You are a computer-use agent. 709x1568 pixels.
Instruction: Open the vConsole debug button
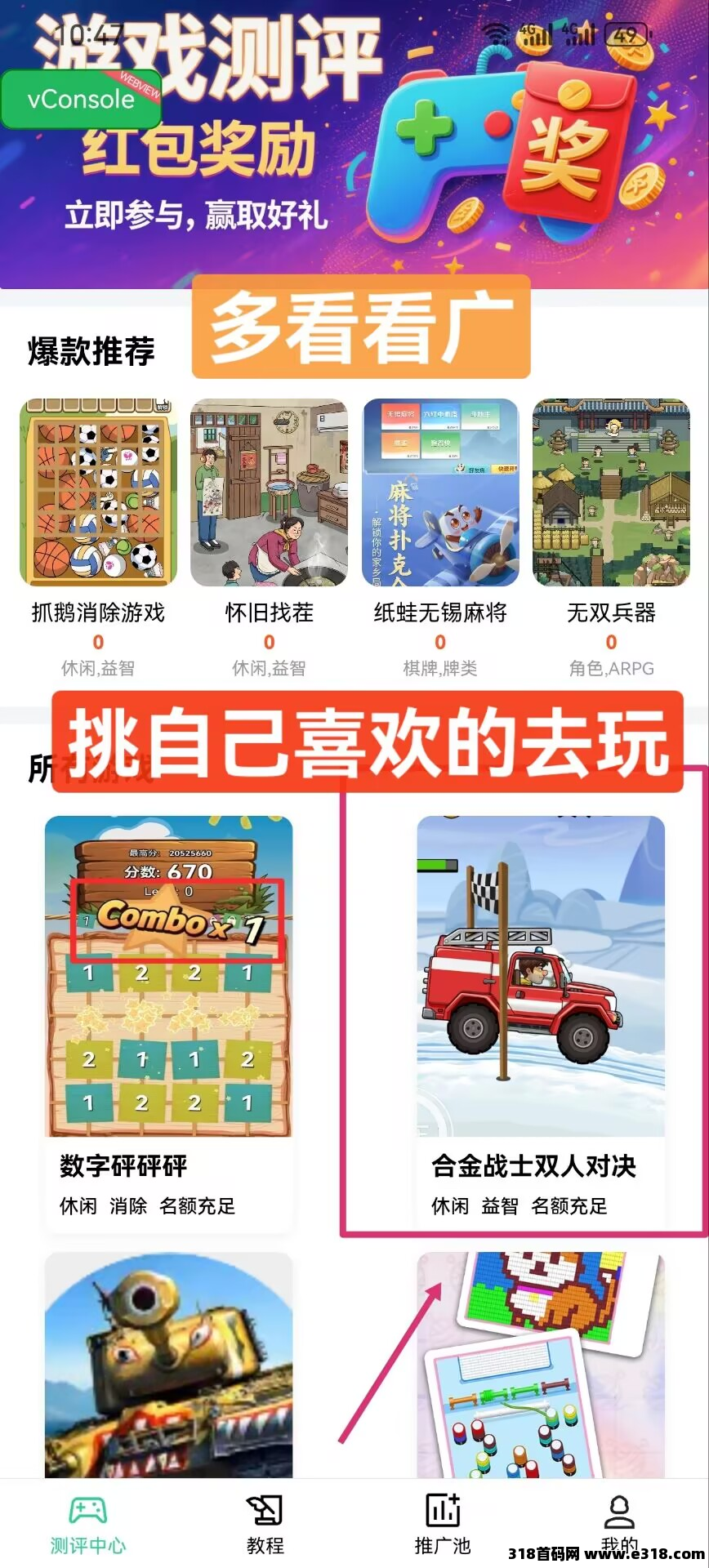pyautogui.click(x=80, y=100)
